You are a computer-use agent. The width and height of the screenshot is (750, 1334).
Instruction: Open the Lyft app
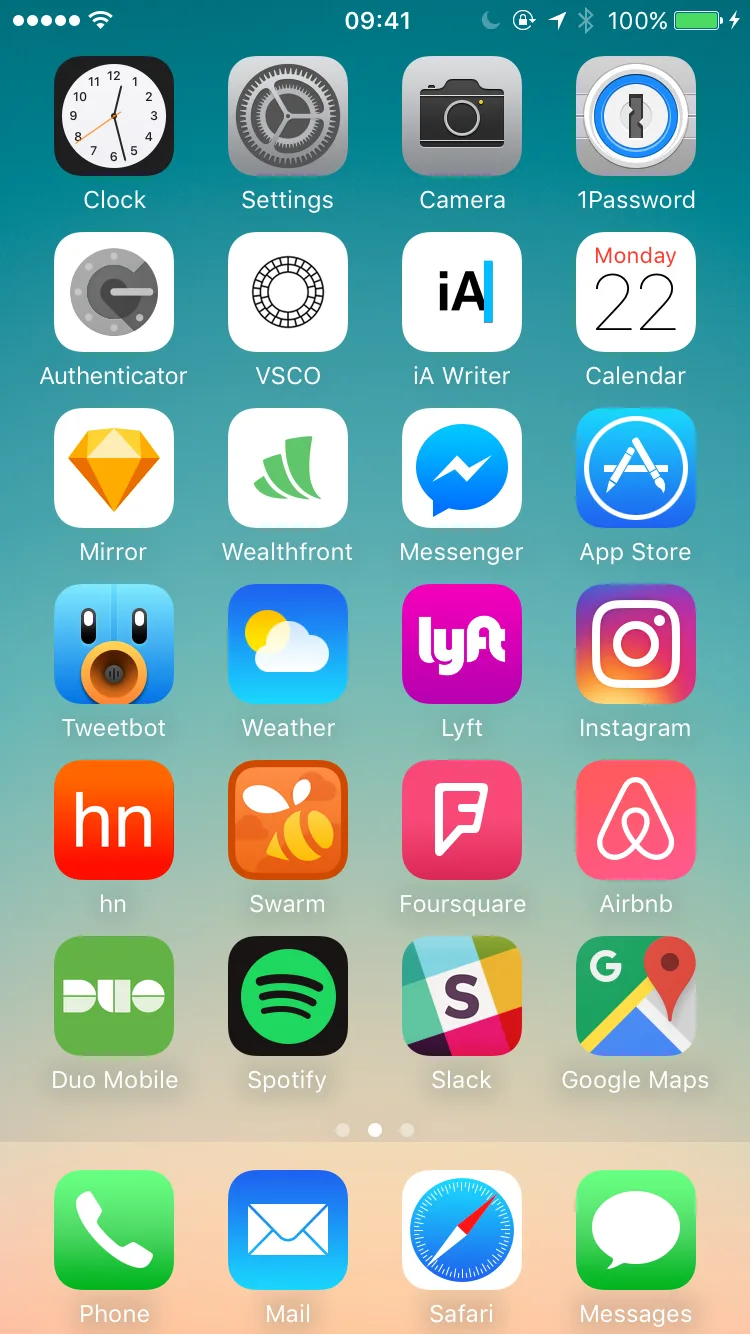pos(462,644)
